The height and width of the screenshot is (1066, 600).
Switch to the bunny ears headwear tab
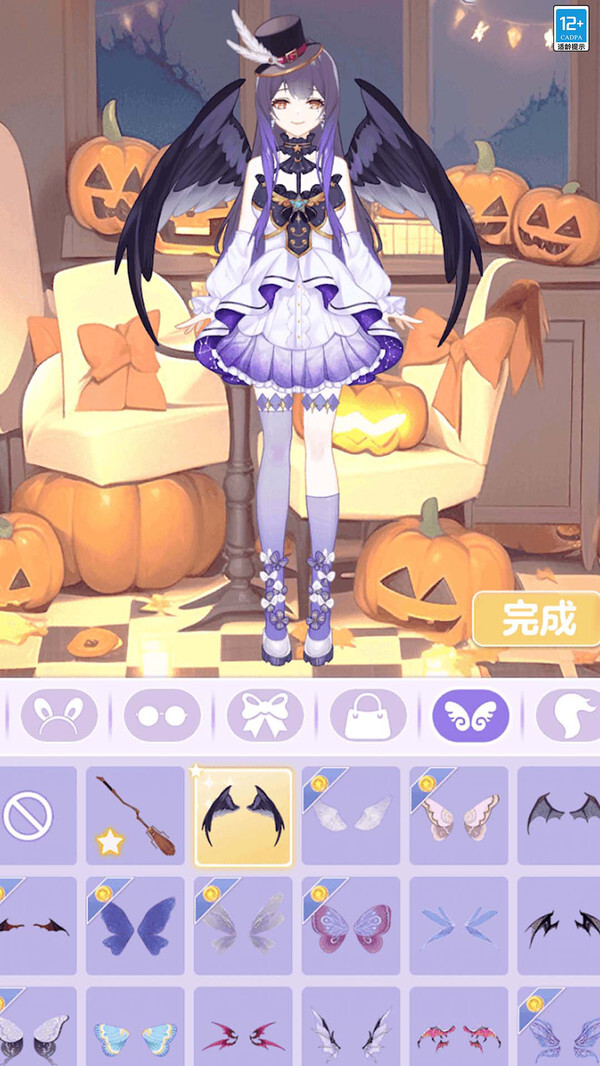(x=59, y=715)
